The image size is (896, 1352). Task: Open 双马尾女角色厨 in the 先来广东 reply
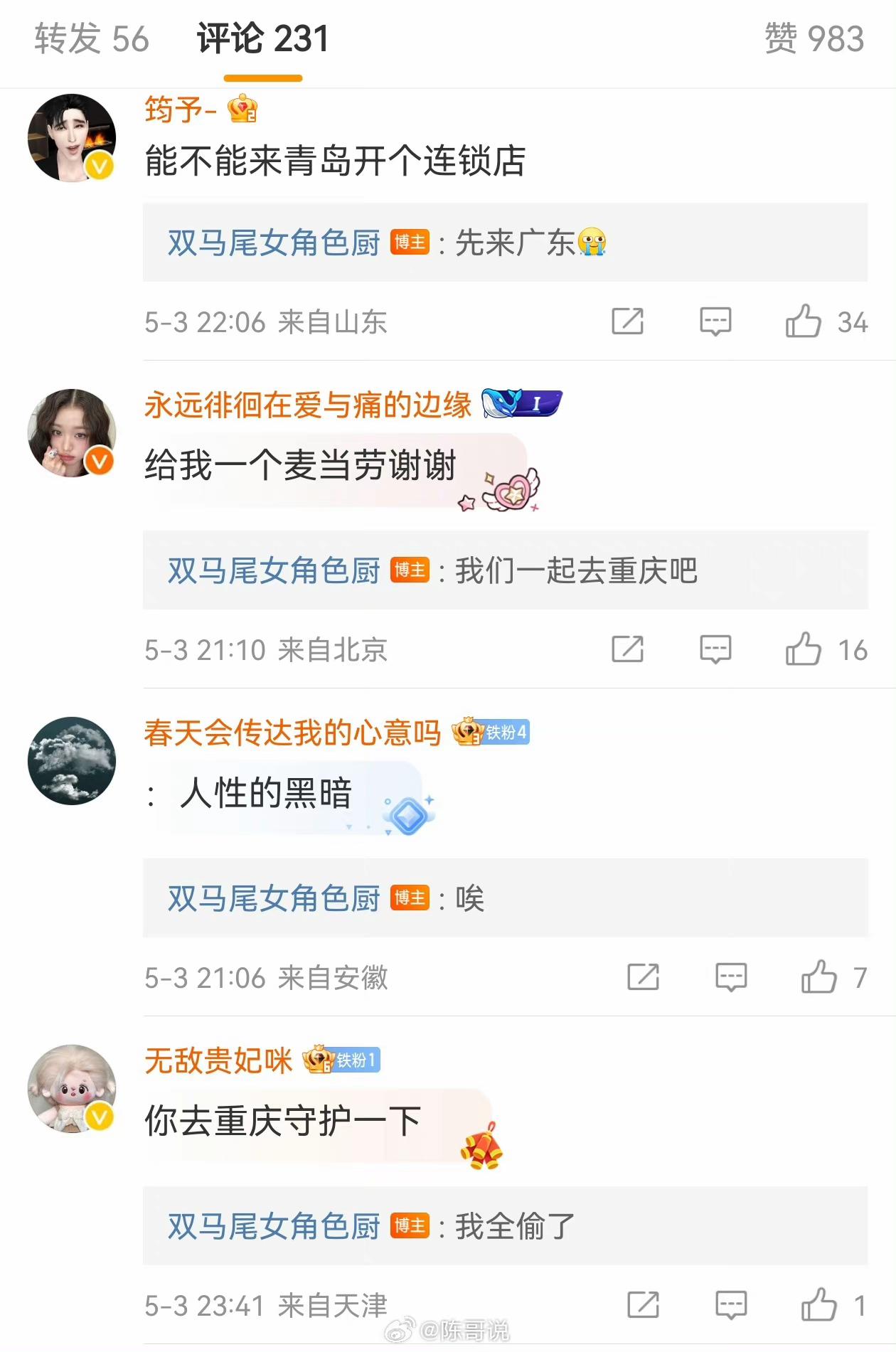(x=274, y=243)
